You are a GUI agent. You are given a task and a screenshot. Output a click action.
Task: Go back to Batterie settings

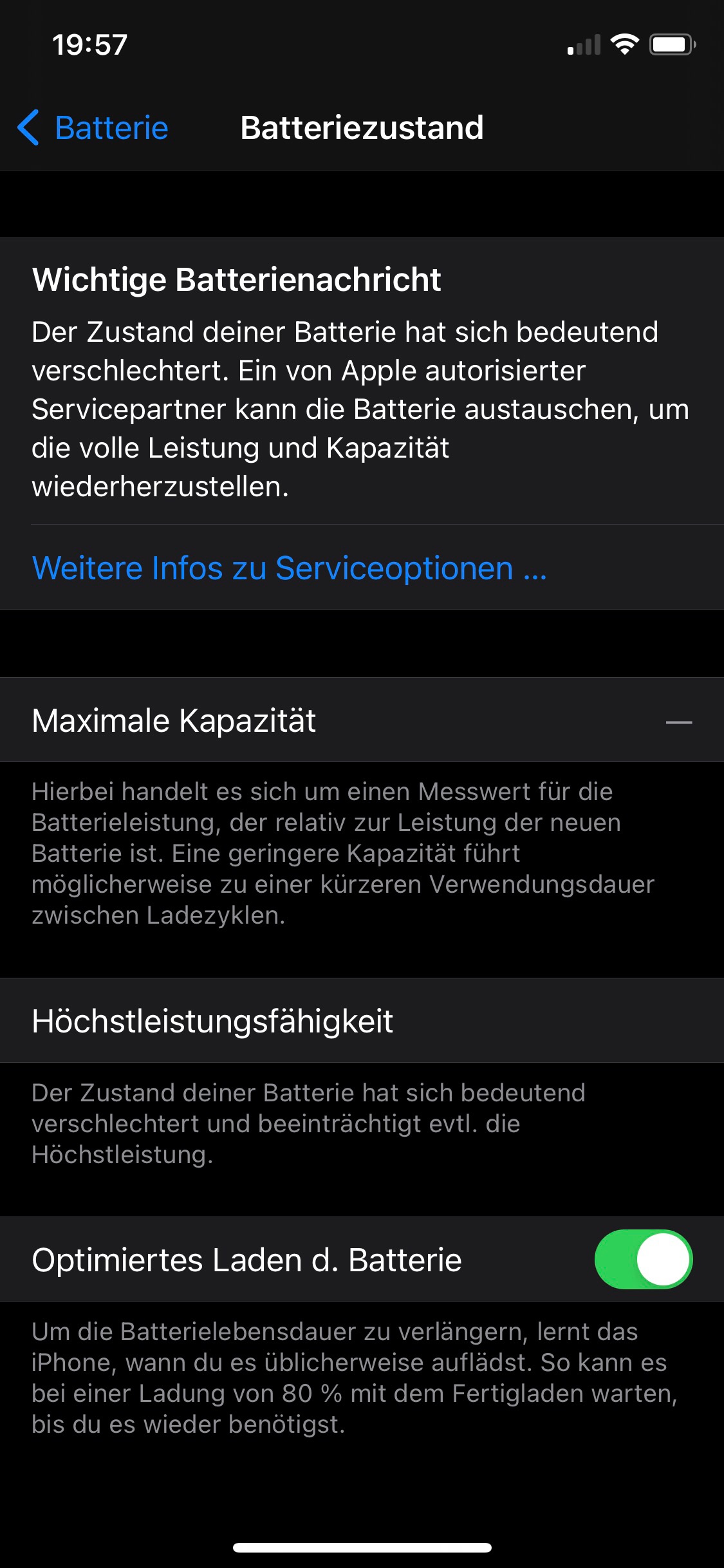coord(94,127)
